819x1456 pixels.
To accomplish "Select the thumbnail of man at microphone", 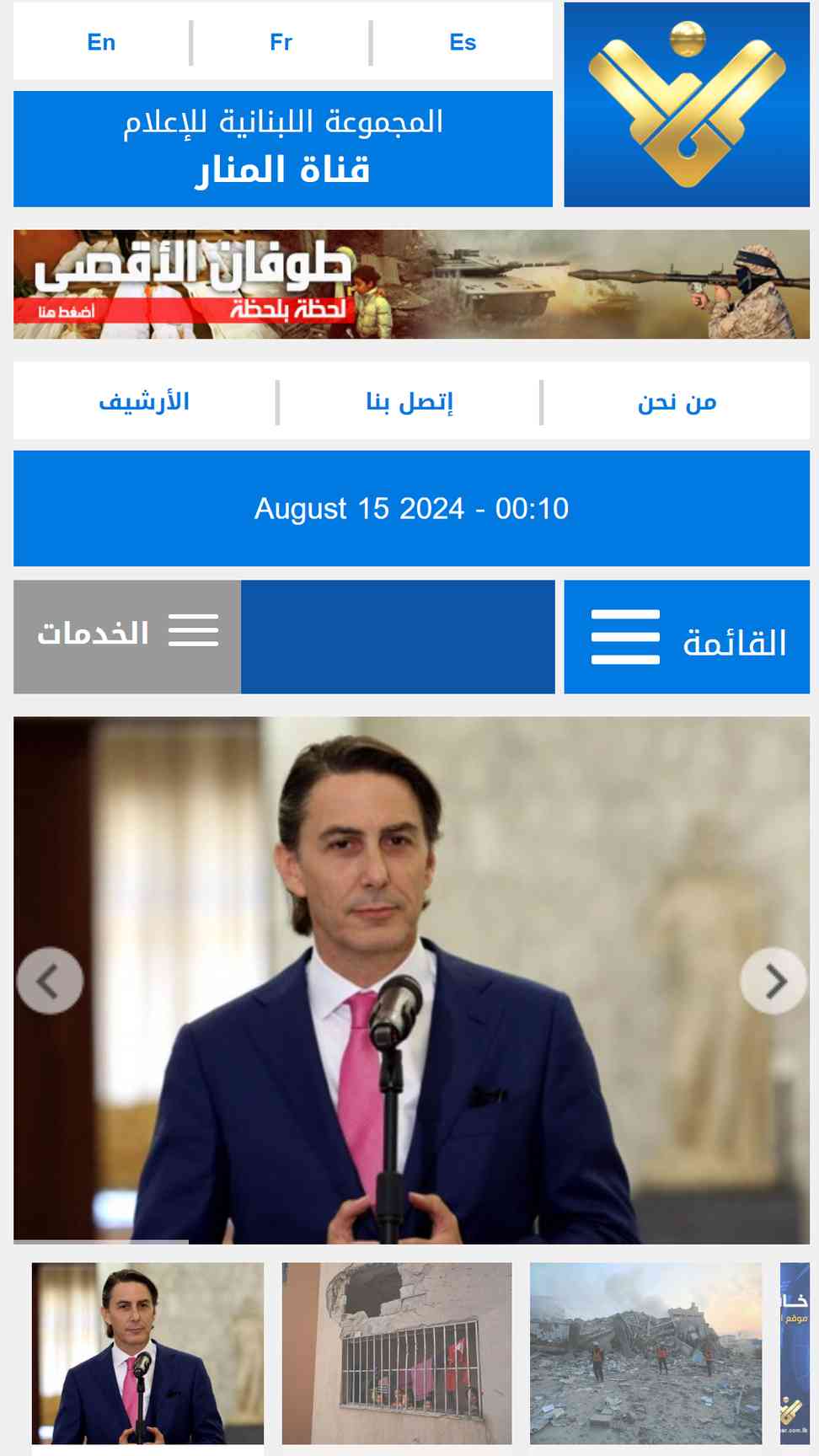I will (x=147, y=1353).
